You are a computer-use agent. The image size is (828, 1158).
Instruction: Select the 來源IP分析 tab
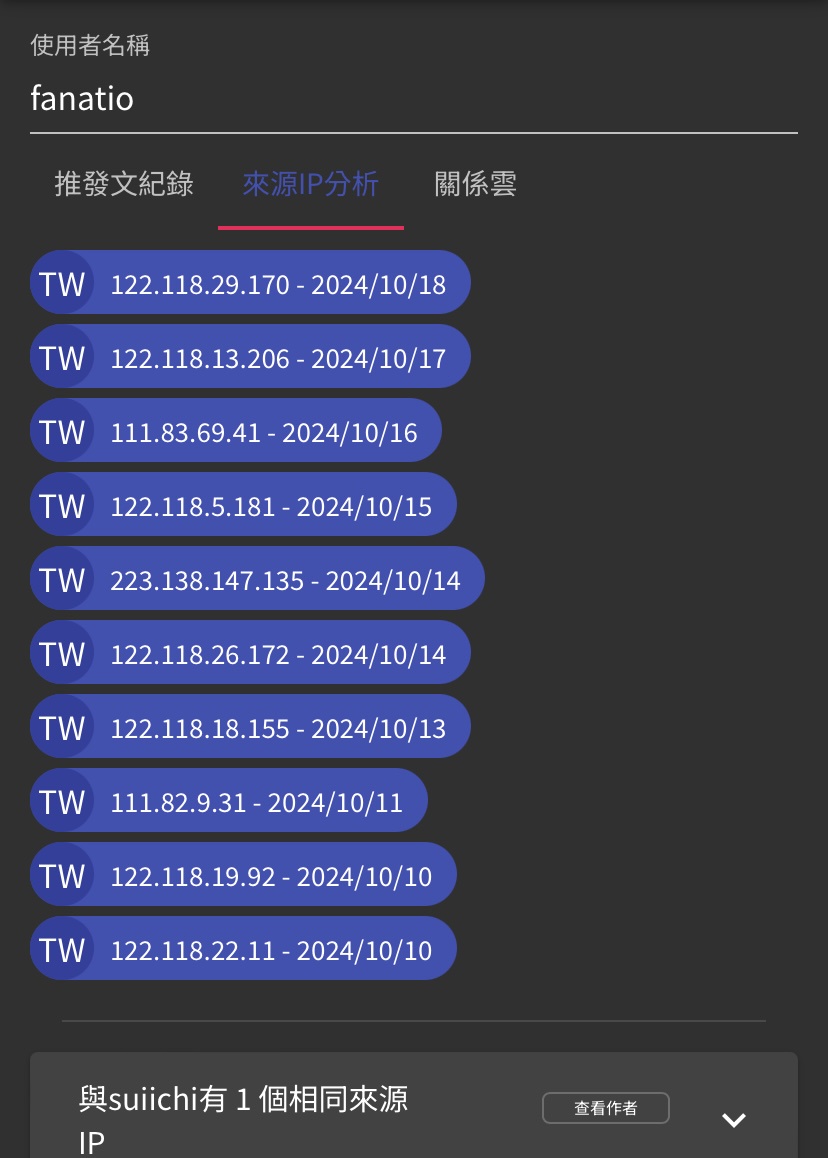coord(311,184)
